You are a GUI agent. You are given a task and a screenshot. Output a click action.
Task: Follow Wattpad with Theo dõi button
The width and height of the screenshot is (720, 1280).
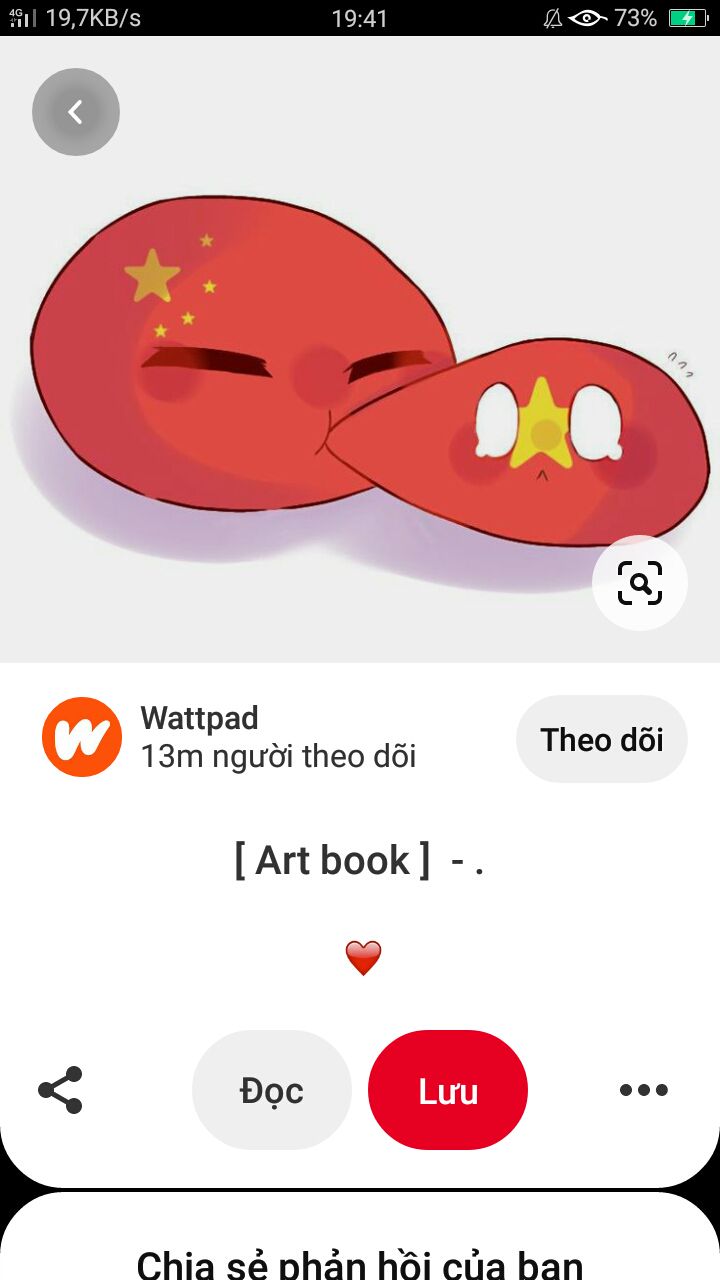coord(601,740)
